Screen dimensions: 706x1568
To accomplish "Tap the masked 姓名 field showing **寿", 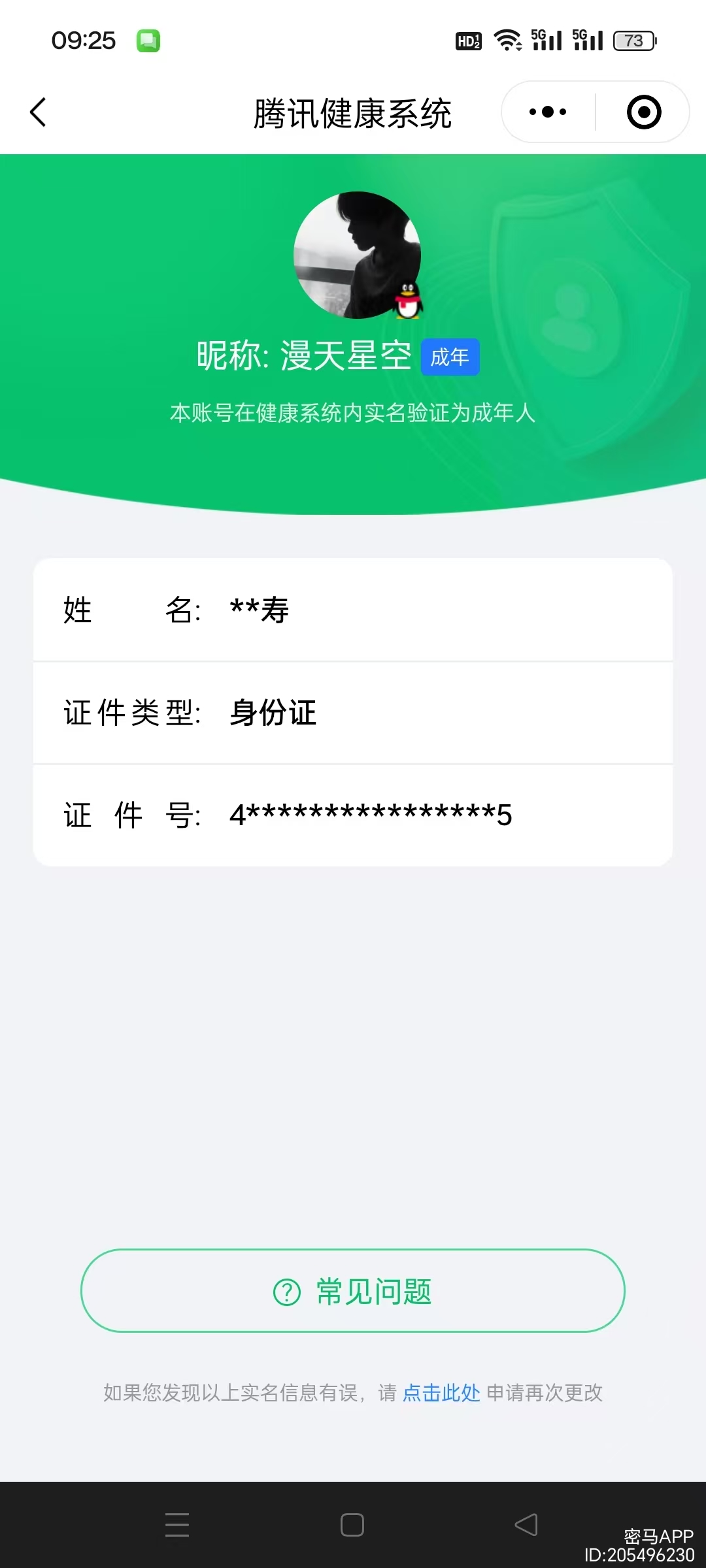I will coord(259,610).
